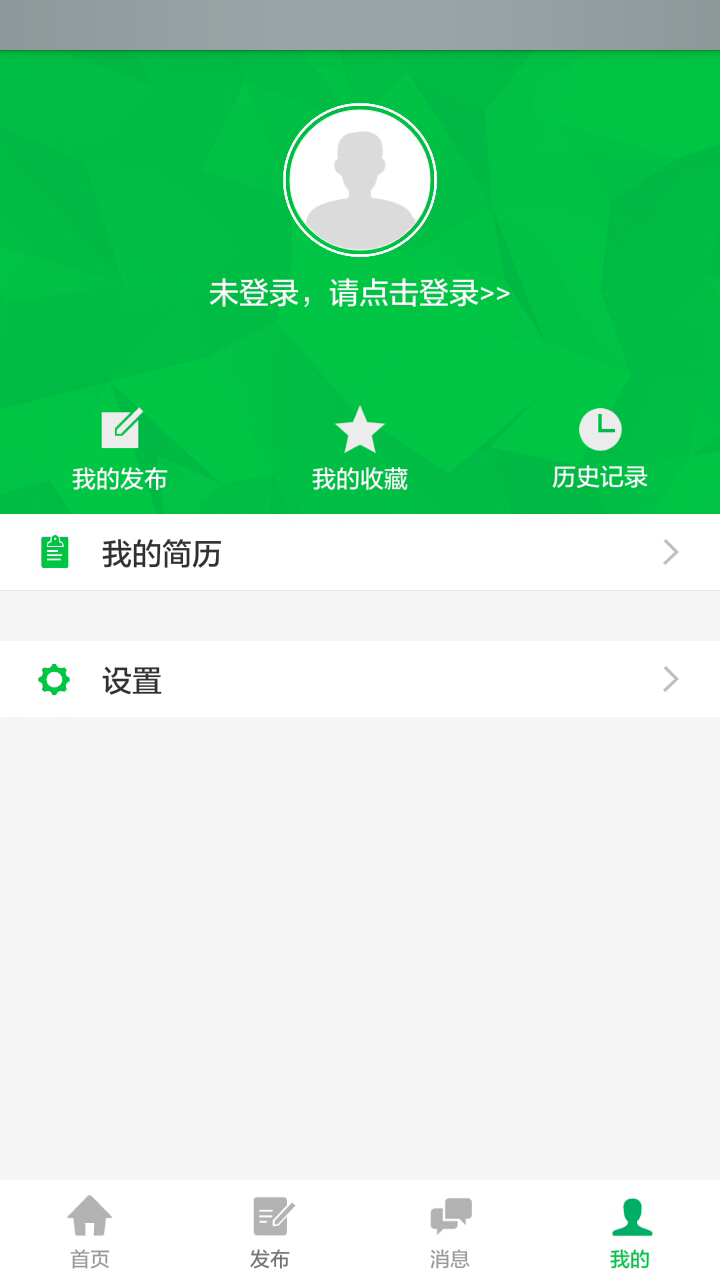This screenshot has height=1280, width=720.
Task: Select the star icon for 我的收藏
Action: click(x=360, y=428)
